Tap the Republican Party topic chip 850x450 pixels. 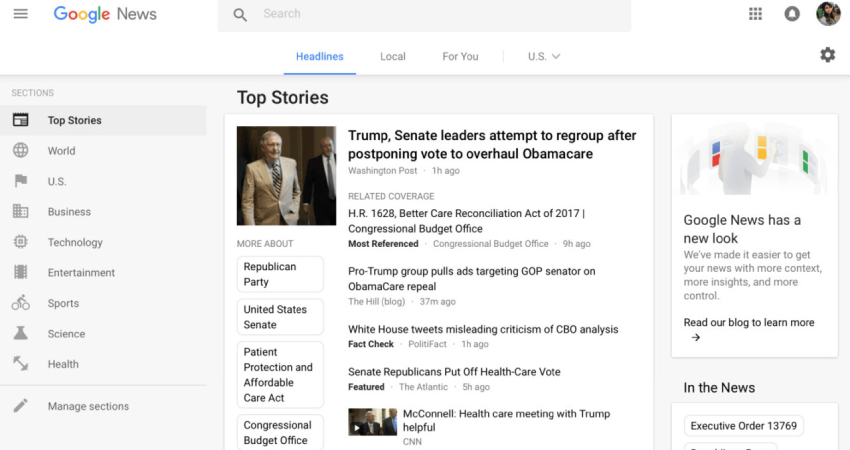click(x=279, y=274)
